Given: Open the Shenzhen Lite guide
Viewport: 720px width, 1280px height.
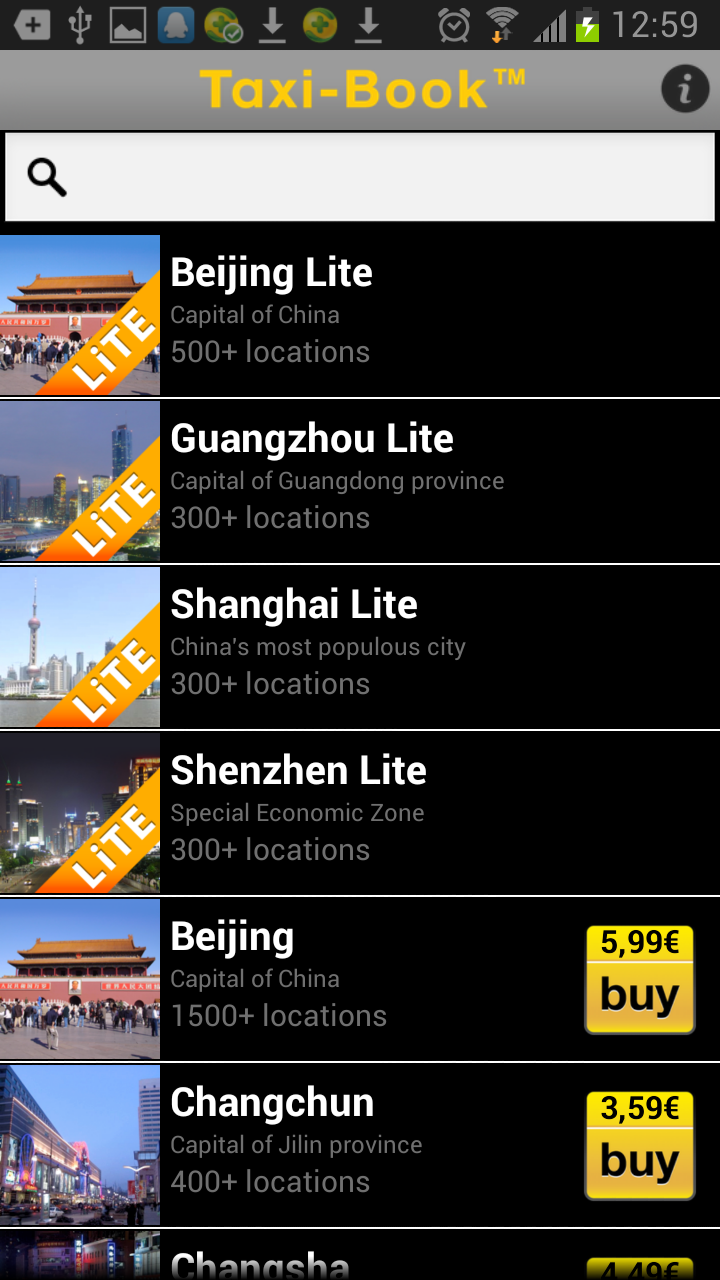Looking at the screenshot, I should point(360,813).
